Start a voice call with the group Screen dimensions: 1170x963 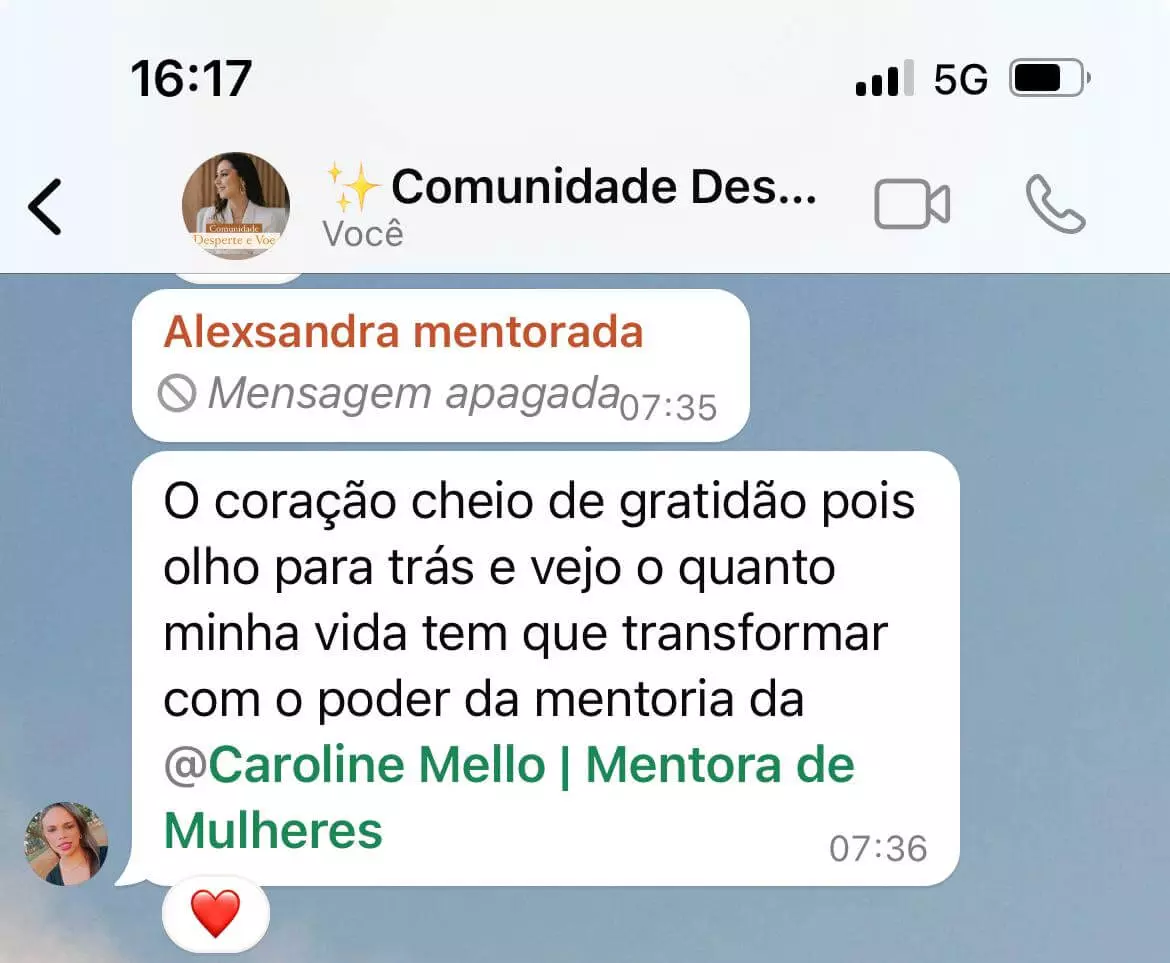click(x=1055, y=205)
